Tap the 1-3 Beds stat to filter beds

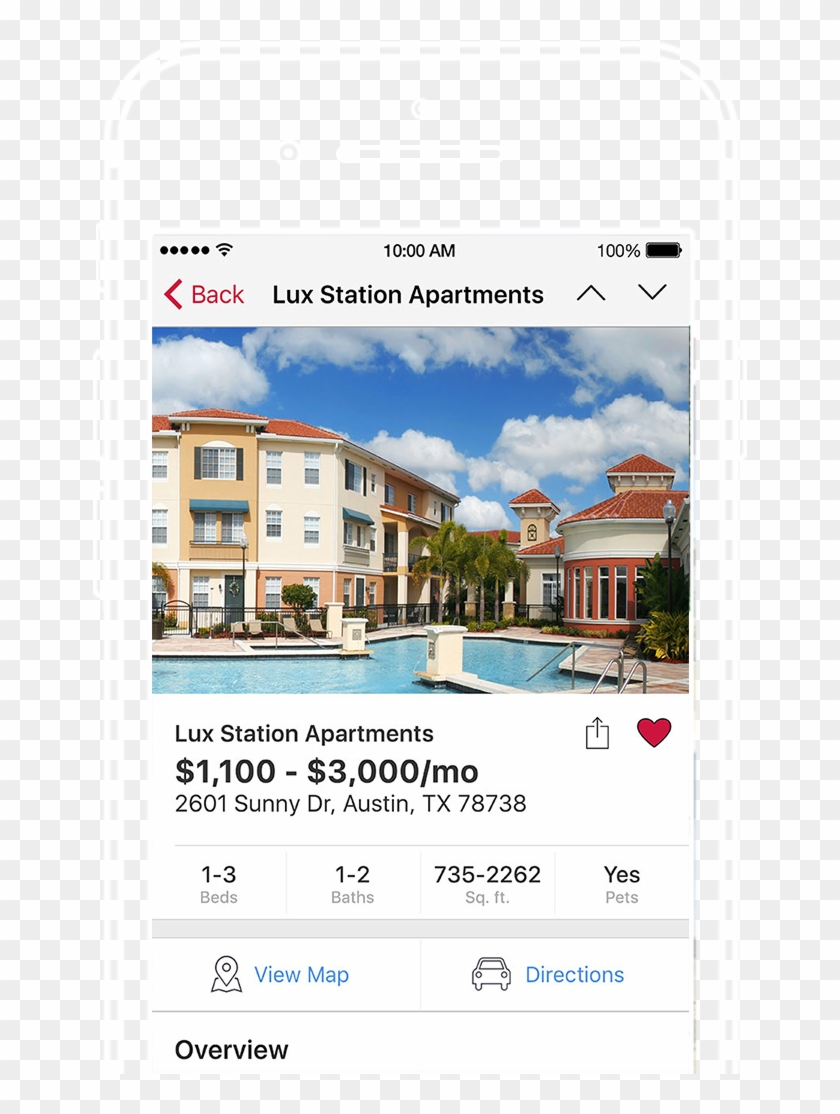219,882
